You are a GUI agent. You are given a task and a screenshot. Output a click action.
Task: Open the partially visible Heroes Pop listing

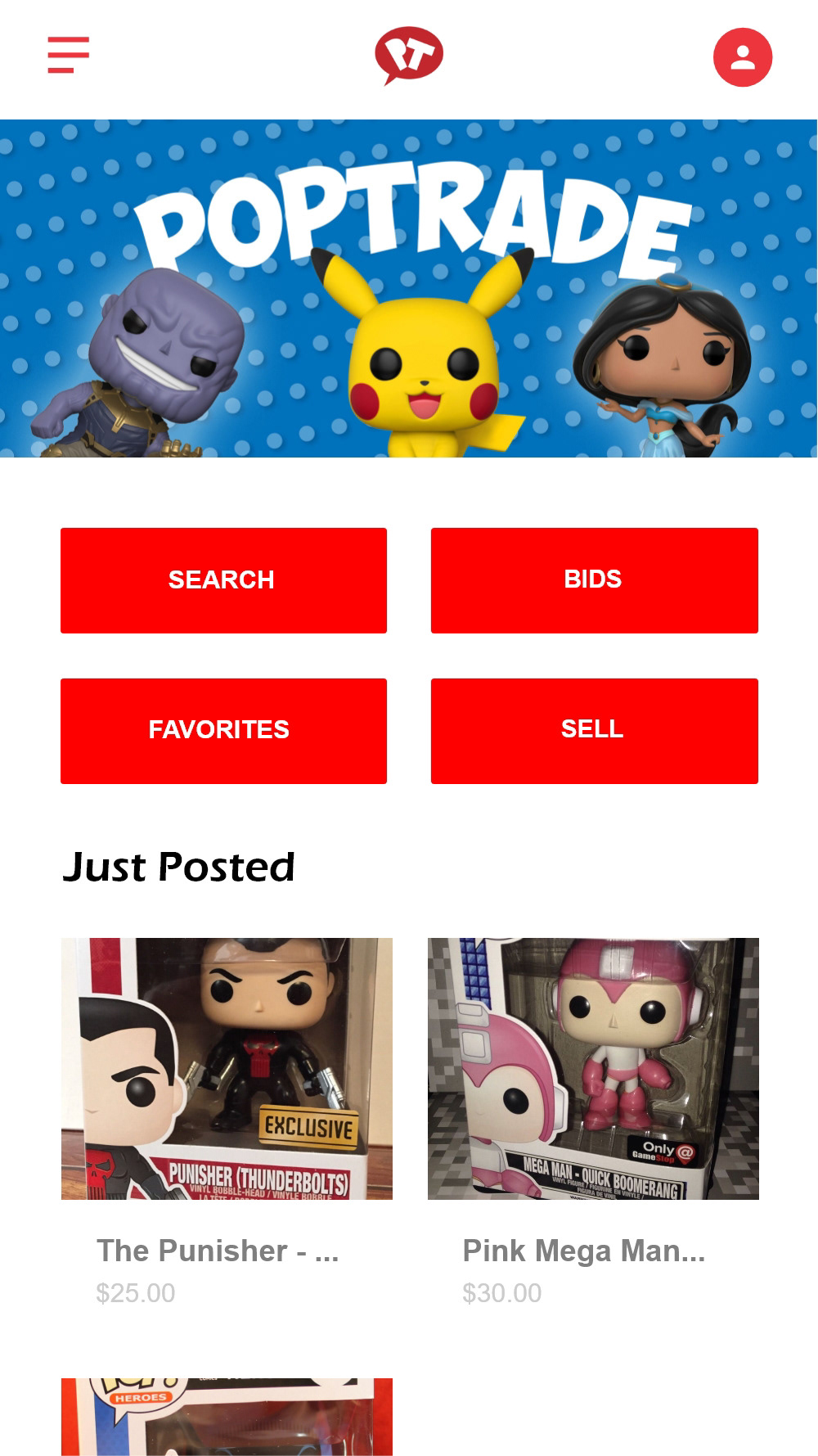[x=227, y=1416]
